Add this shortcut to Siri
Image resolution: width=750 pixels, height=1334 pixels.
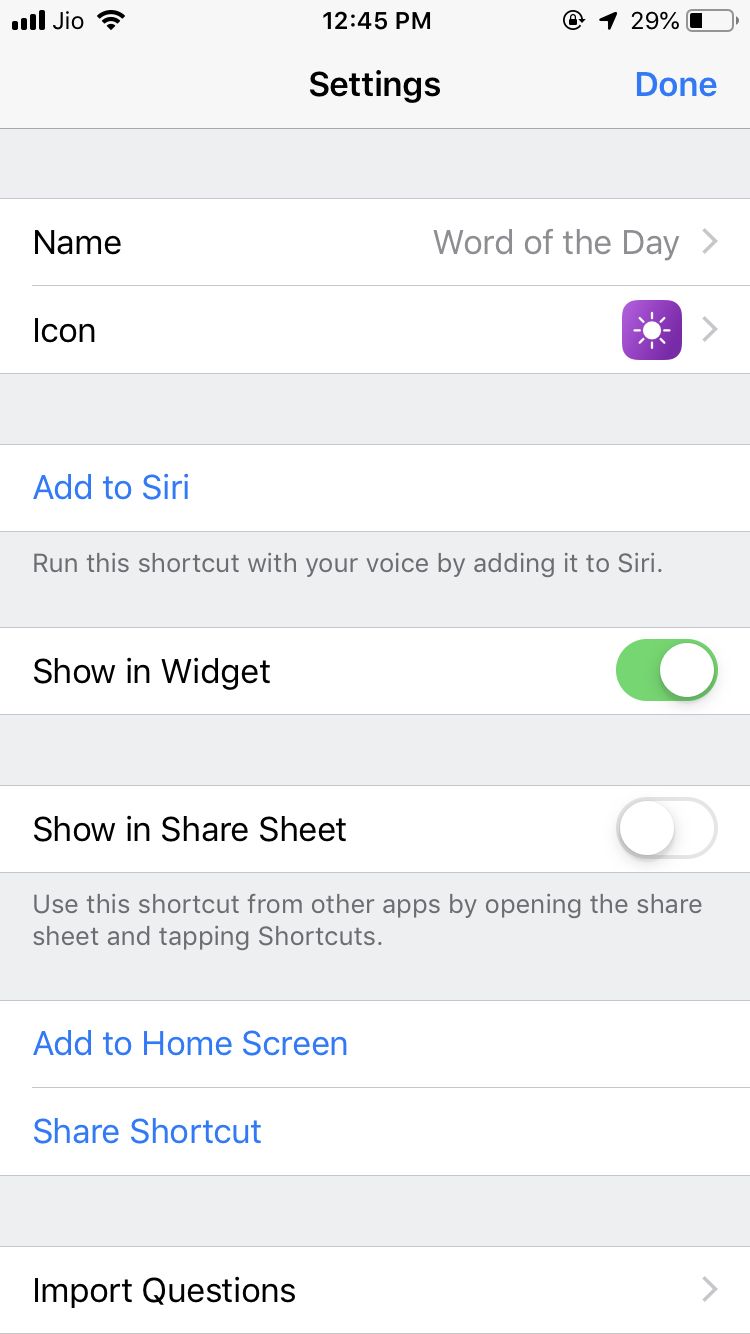pyautogui.click(x=112, y=488)
